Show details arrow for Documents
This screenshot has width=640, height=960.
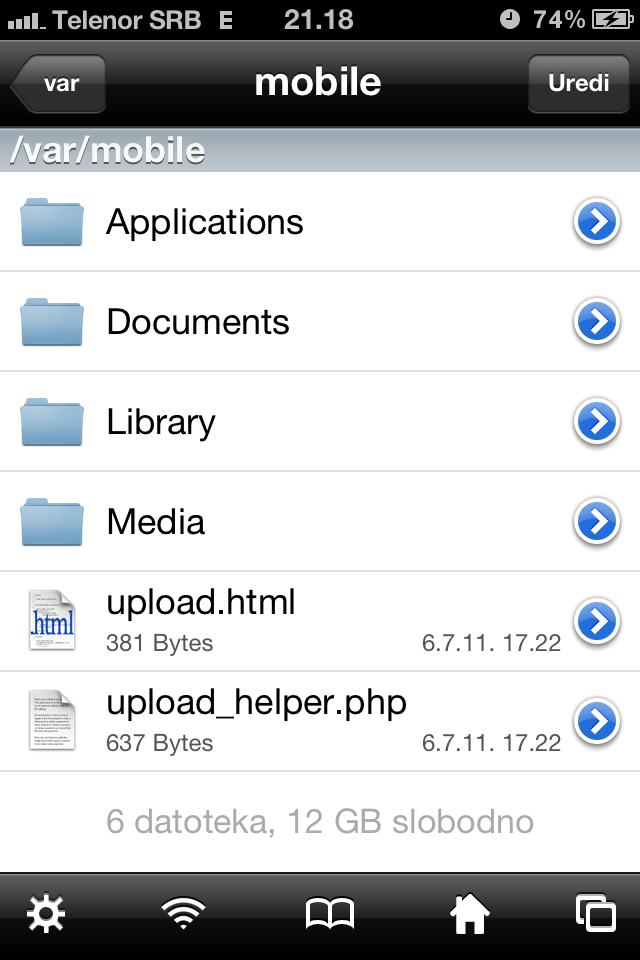pyautogui.click(x=597, y=322)
